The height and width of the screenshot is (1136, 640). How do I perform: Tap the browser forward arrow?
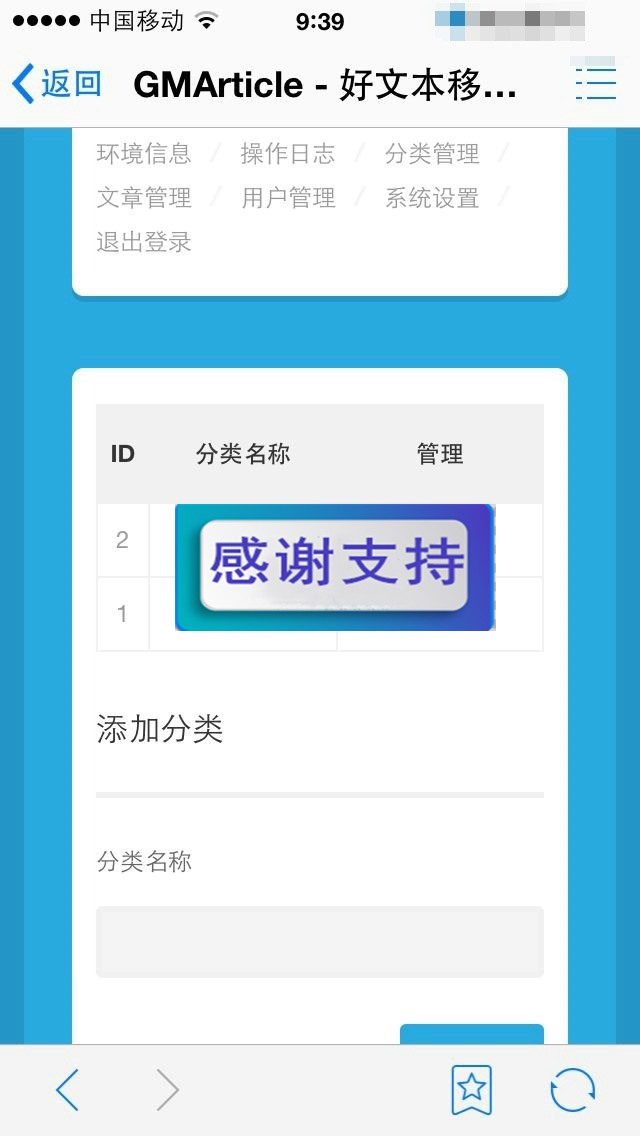click(168, 1089)
